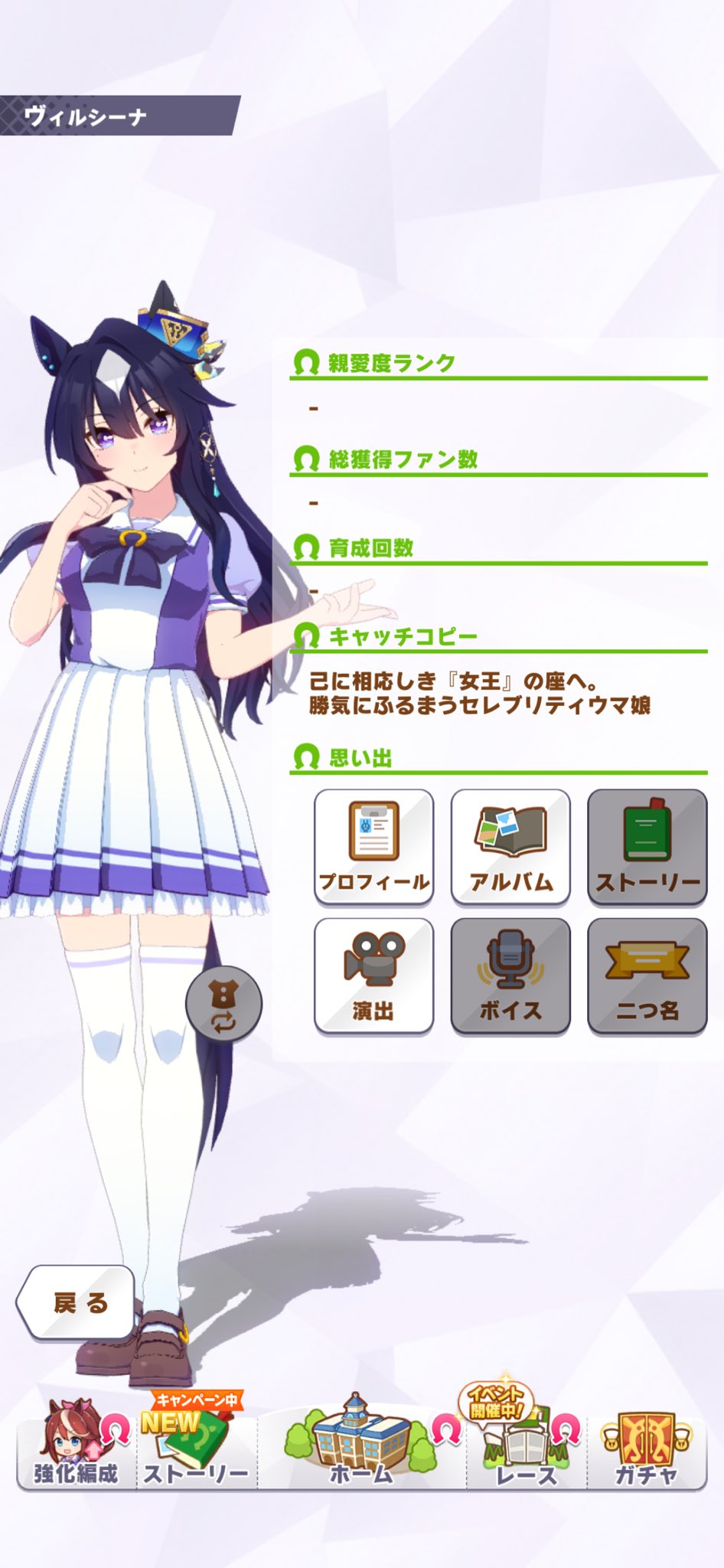Open the ボイス voice button
724x1568 pixels.
tap(510, 976)
